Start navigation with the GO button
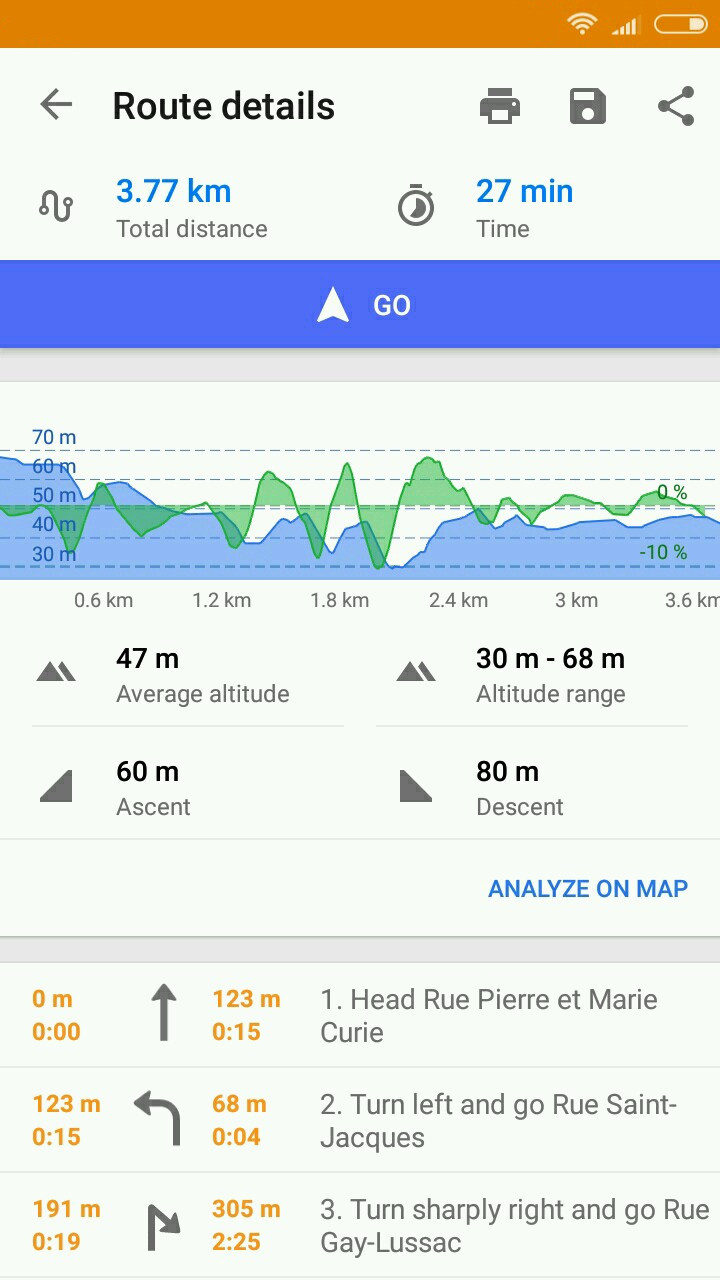 click(360, 305)
